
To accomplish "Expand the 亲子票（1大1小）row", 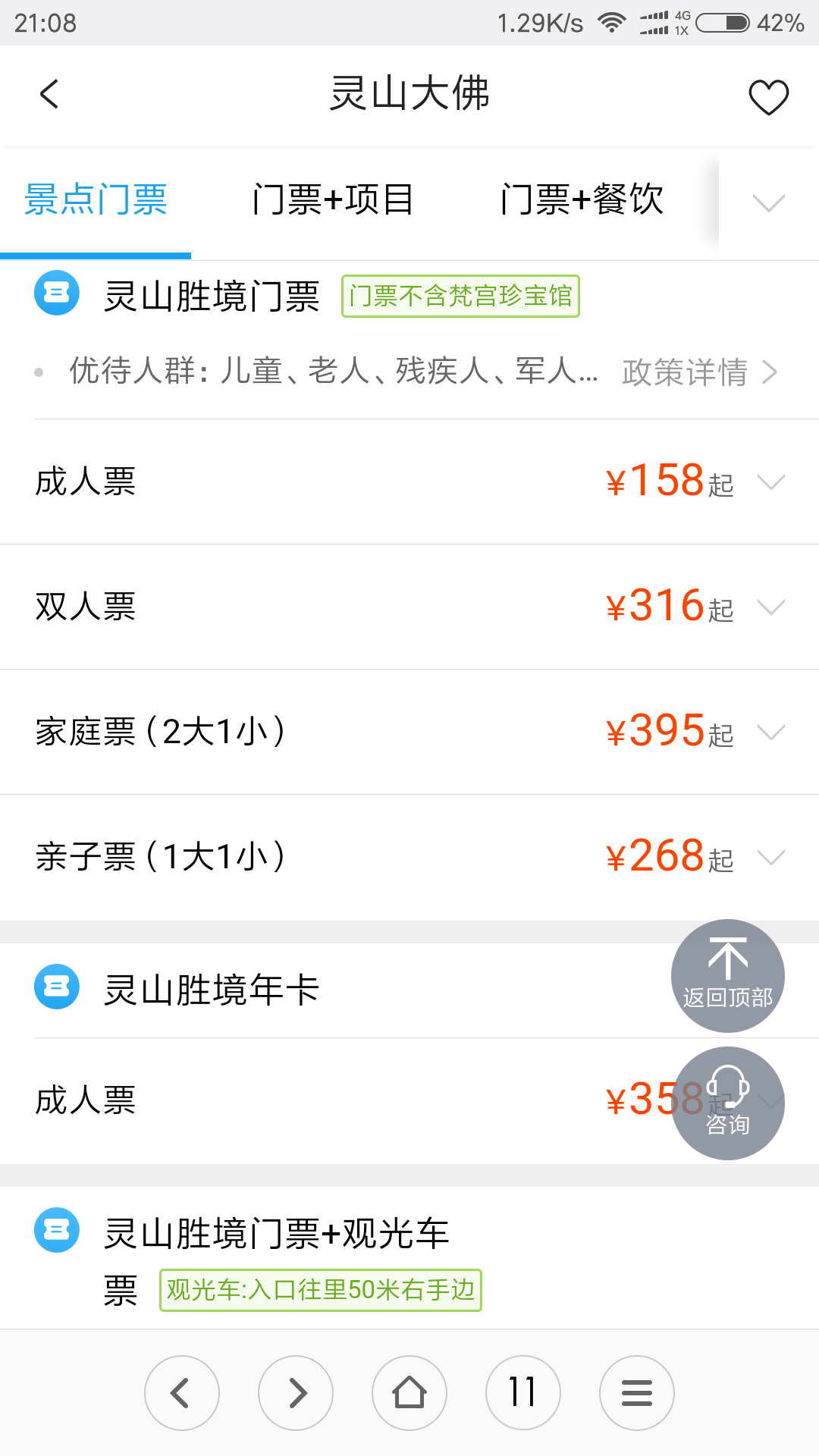I will tap(770, 857).
